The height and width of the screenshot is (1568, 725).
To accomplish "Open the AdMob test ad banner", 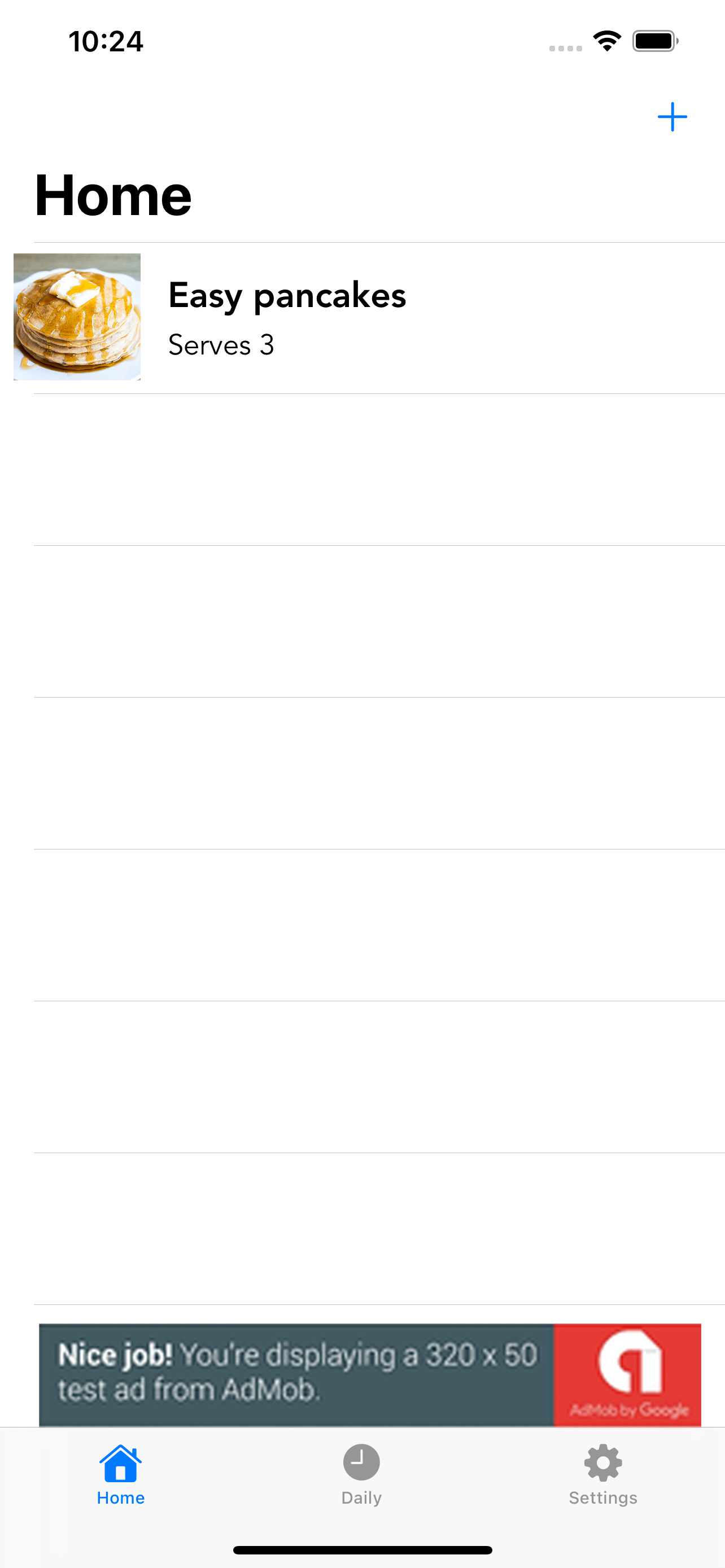I will [x=370, y=1374].
